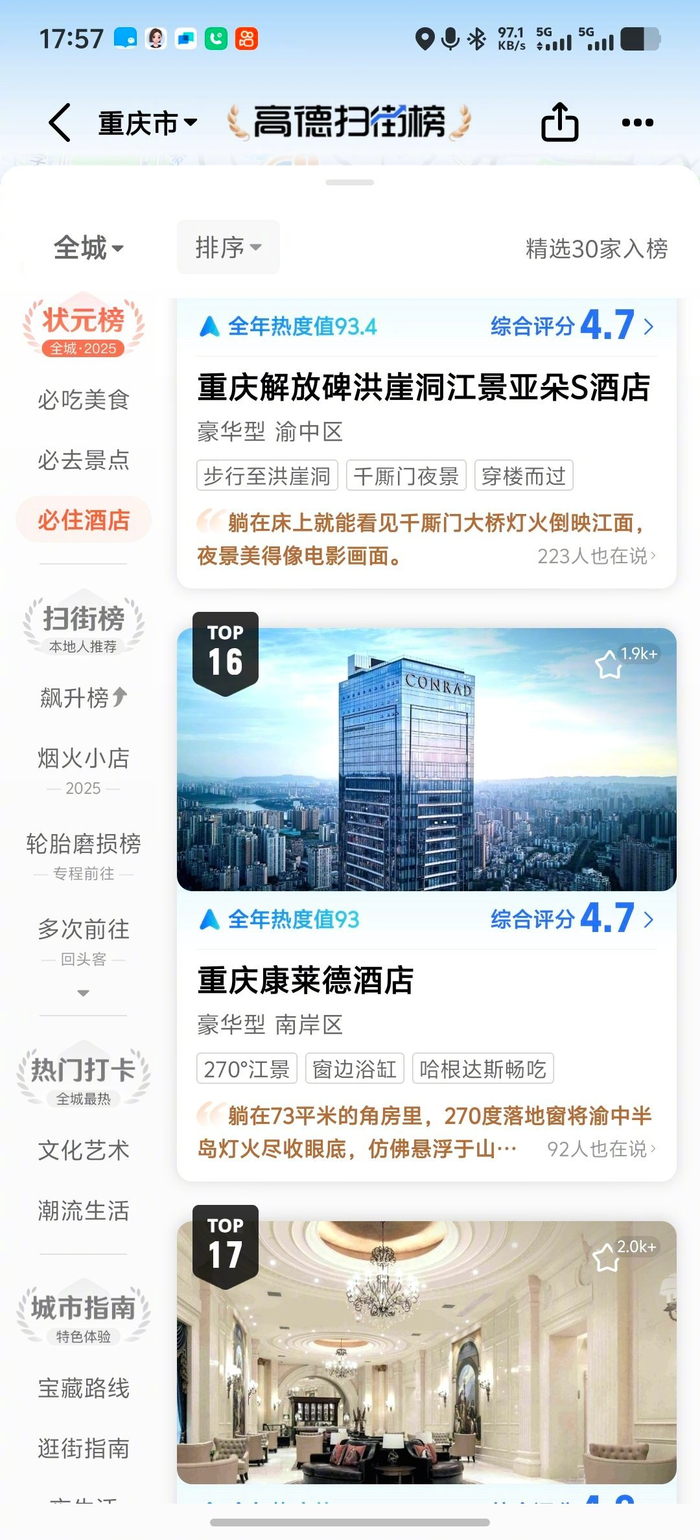The image size is (700, 1540).
Task: Open the 排序 sort dropdown
Action: pos(228,248)
